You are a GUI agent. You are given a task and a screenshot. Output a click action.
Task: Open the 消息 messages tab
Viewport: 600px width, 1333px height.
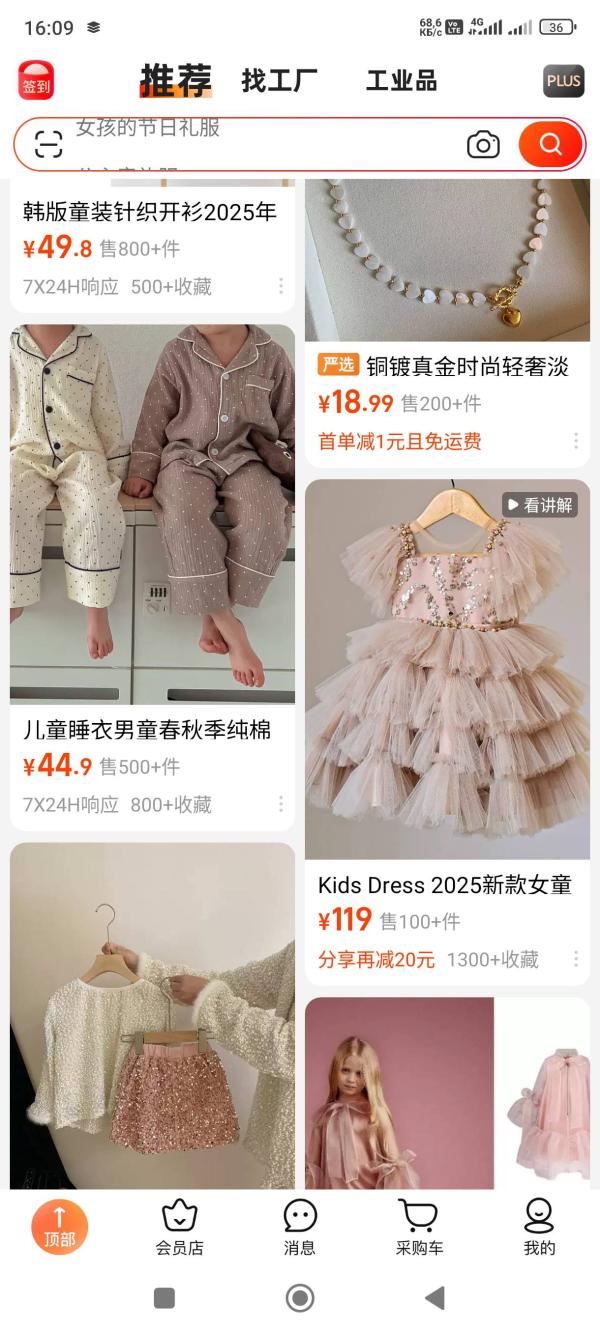click(x=300, y=1227)
